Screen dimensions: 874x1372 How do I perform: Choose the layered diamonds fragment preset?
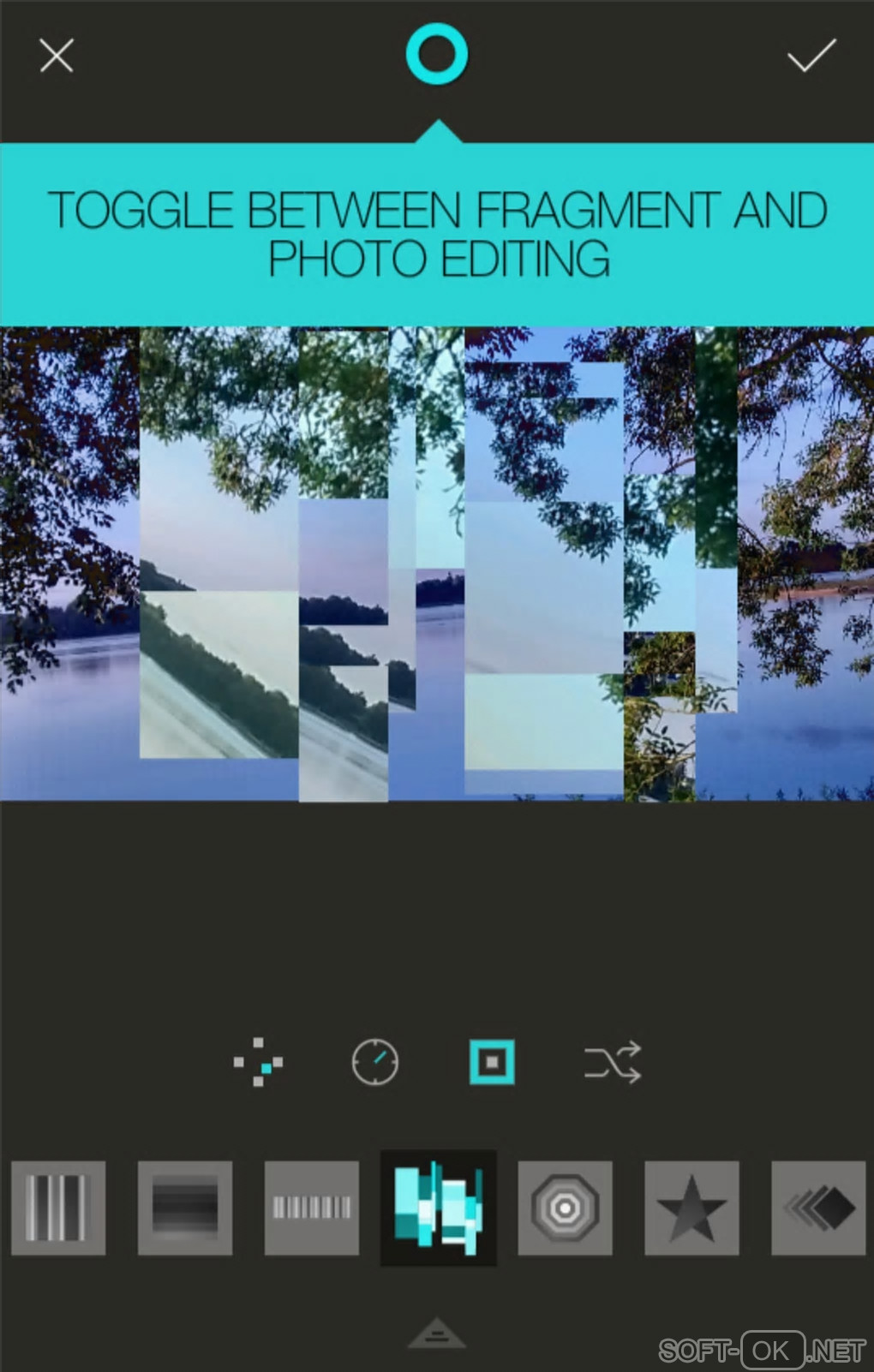point(818,1208)
